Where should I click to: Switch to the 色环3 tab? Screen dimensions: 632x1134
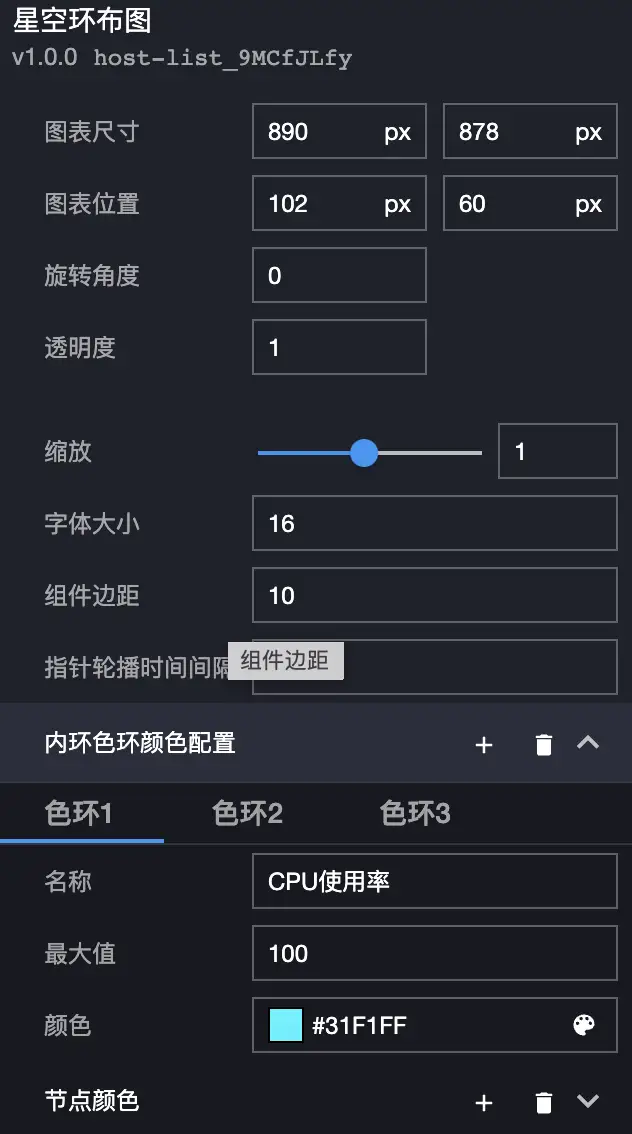415,814
